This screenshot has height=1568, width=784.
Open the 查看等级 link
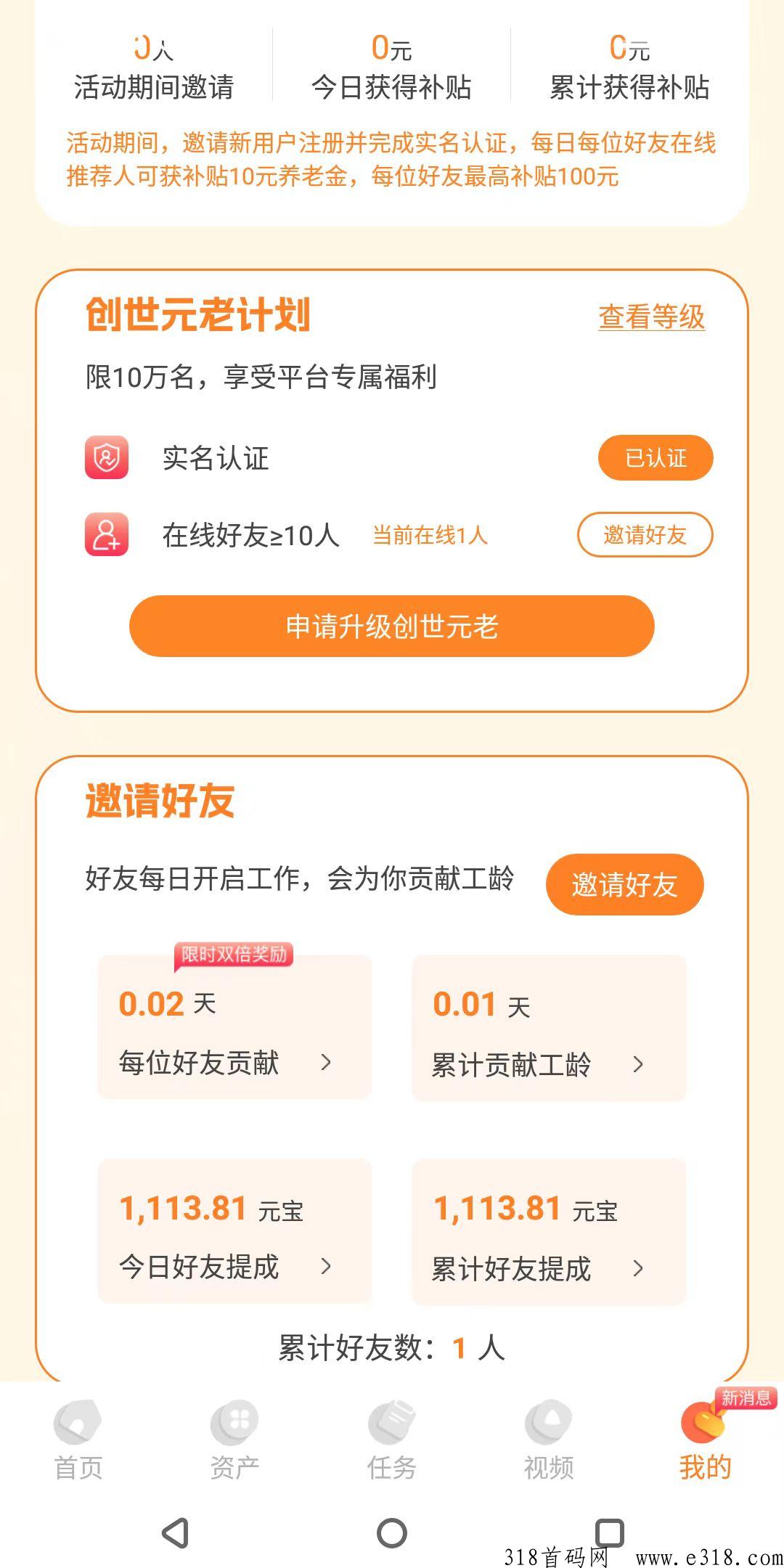(x=651, y=317)
